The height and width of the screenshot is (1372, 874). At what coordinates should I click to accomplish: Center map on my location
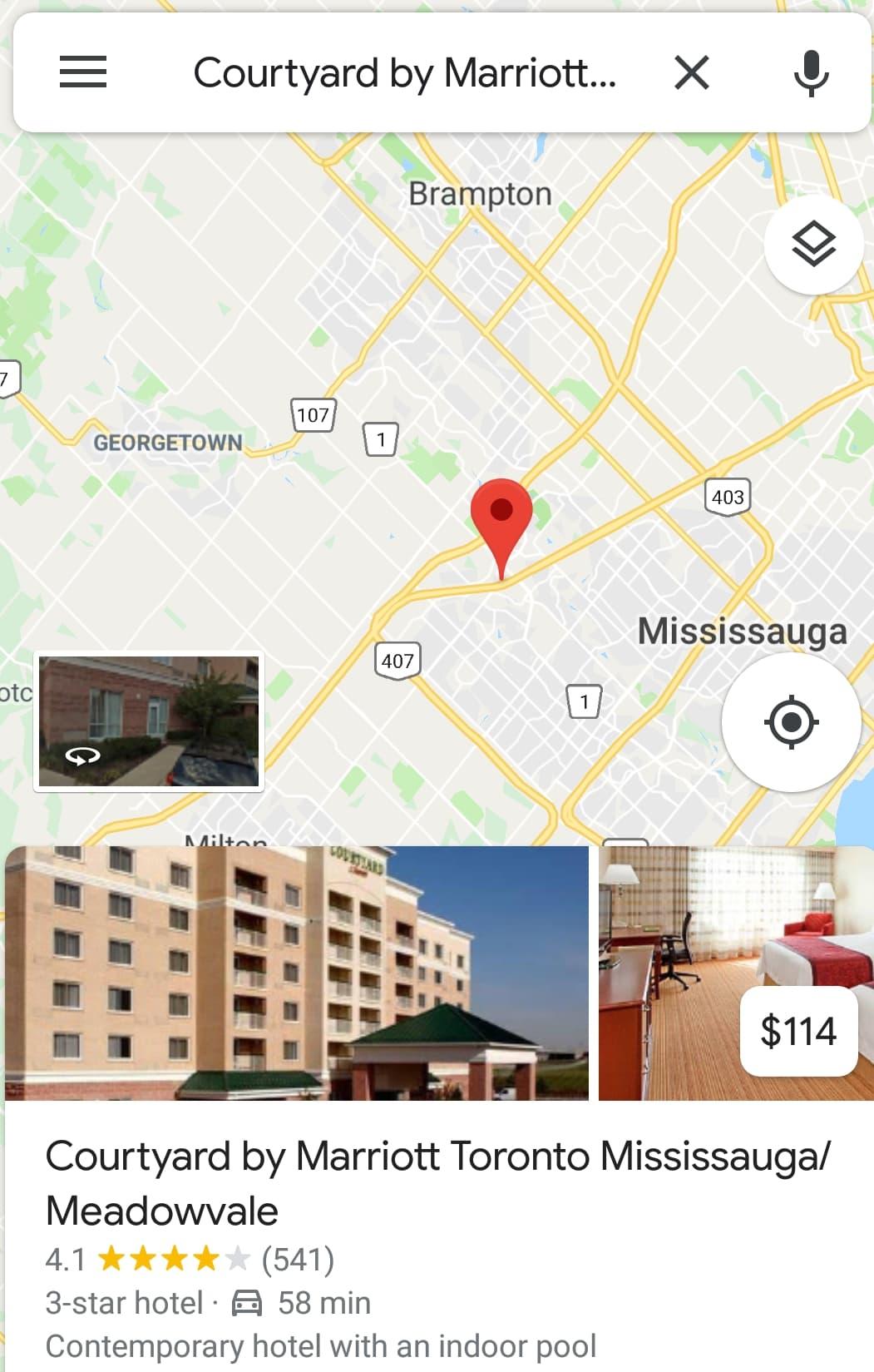791,721
